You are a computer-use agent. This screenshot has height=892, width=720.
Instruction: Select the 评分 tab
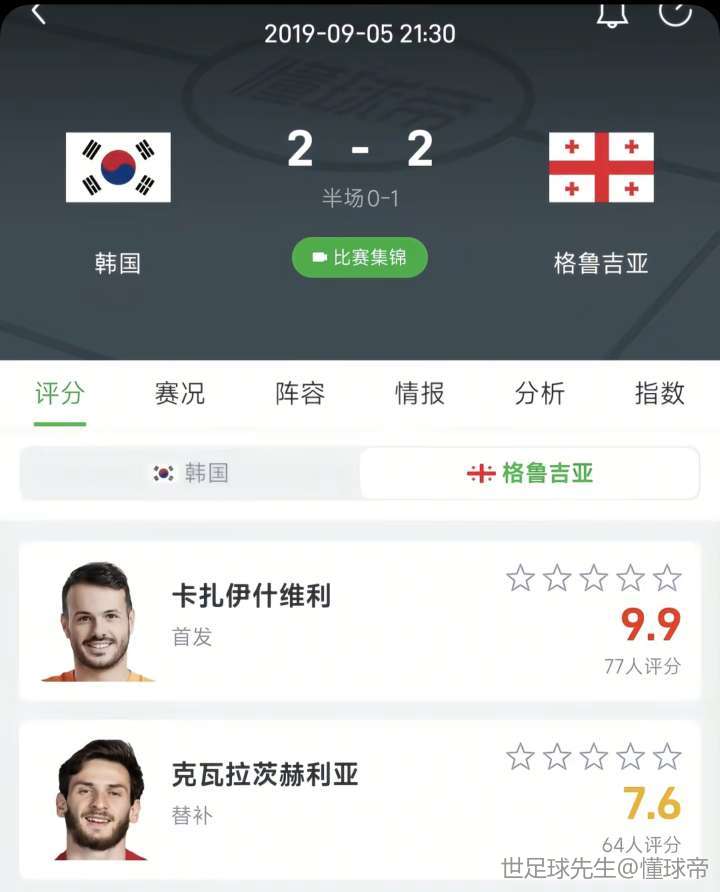pos(60,393)
